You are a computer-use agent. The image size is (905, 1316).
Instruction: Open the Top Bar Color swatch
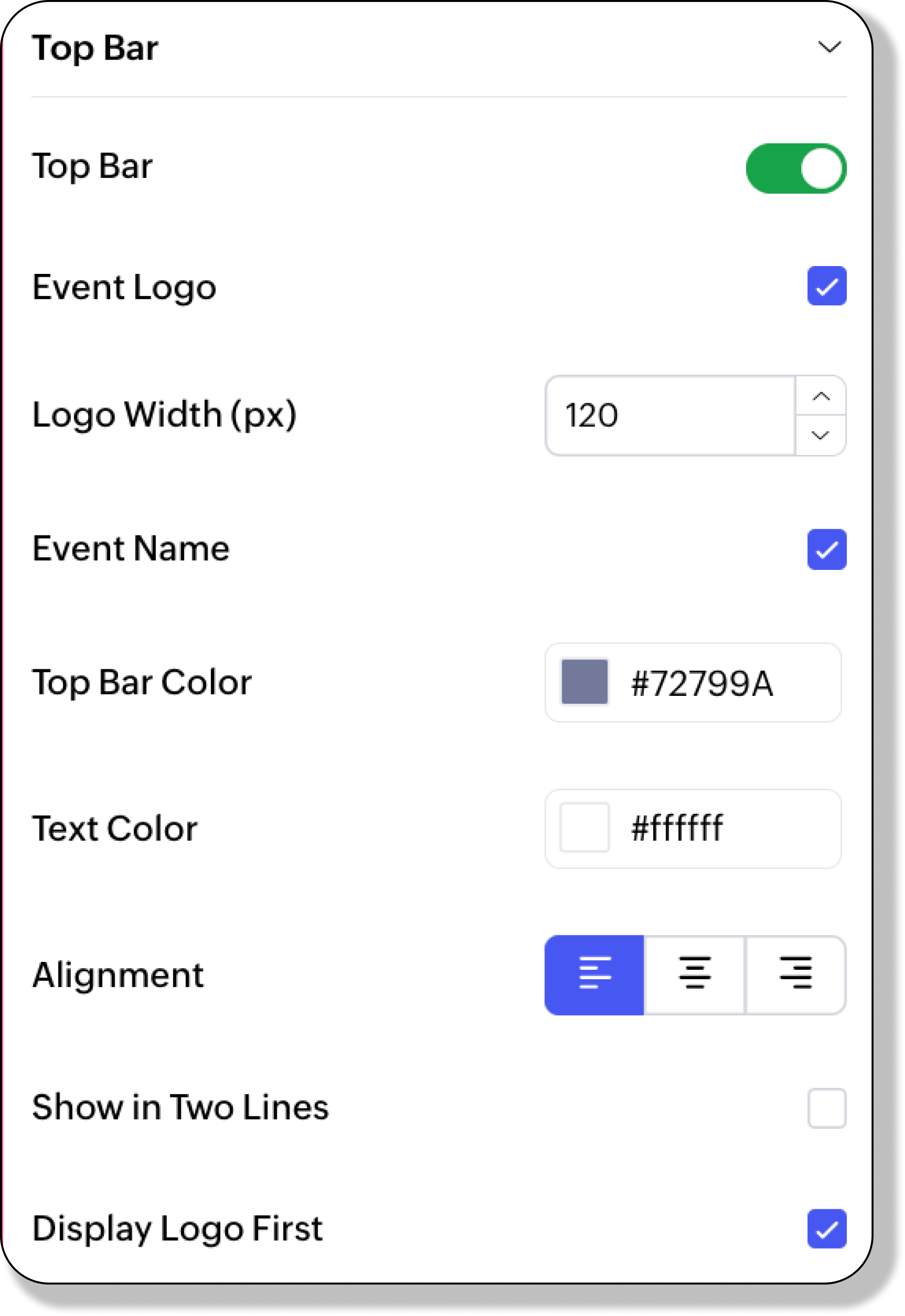(584, 682)
